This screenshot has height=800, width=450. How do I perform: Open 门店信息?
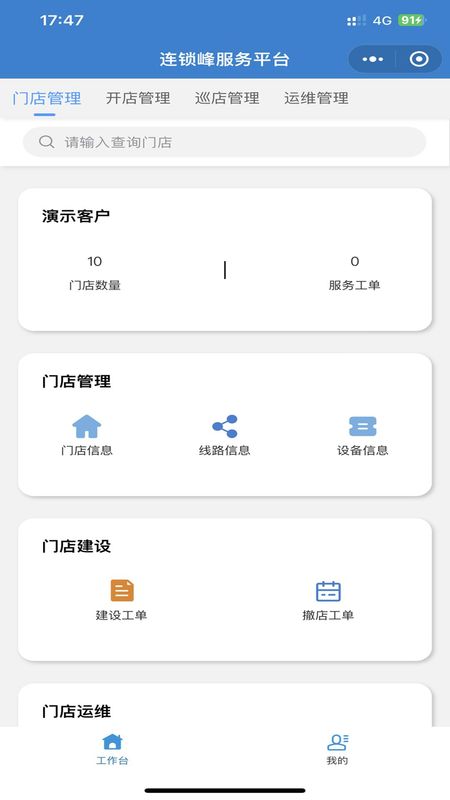(x=87, y=435)
